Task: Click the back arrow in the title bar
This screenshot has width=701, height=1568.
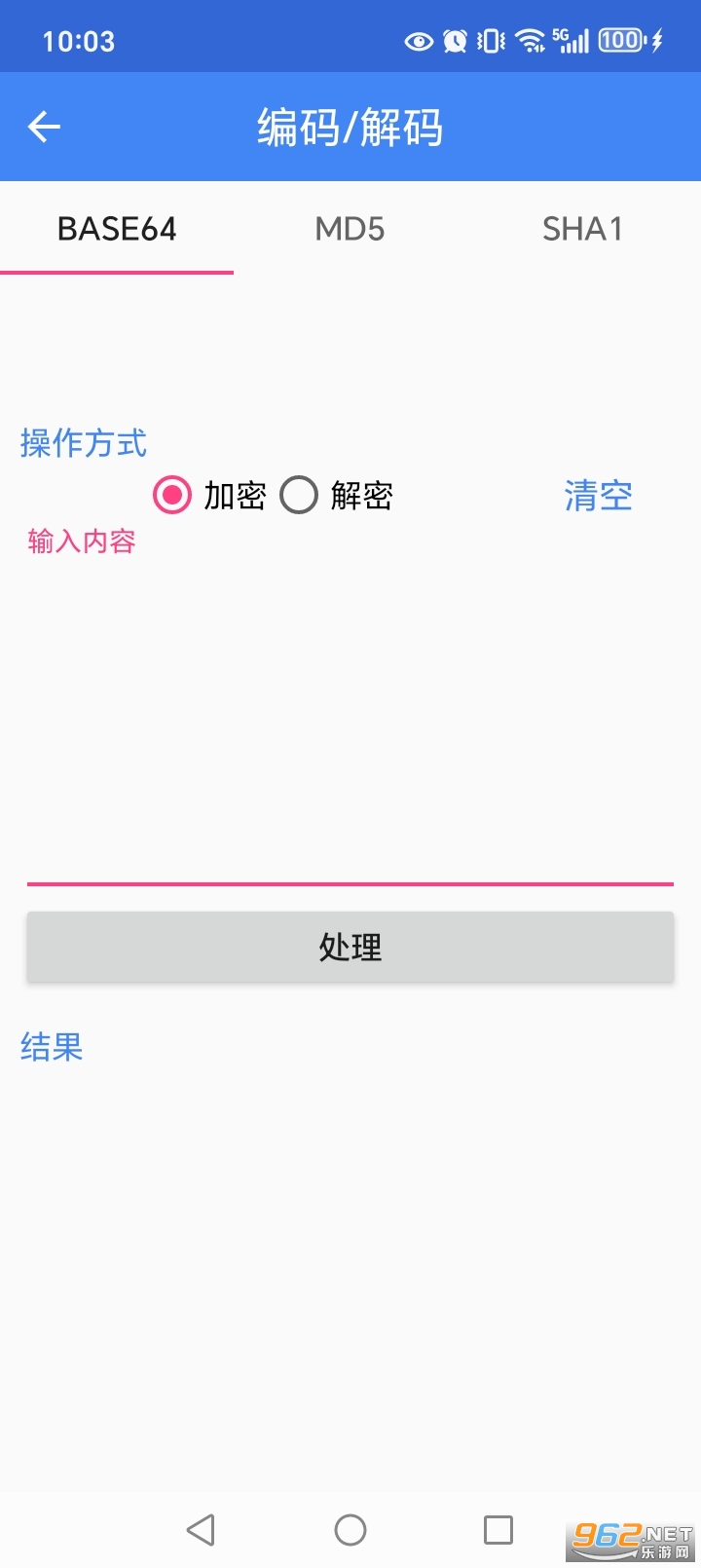Action: (x=43, y=127)
